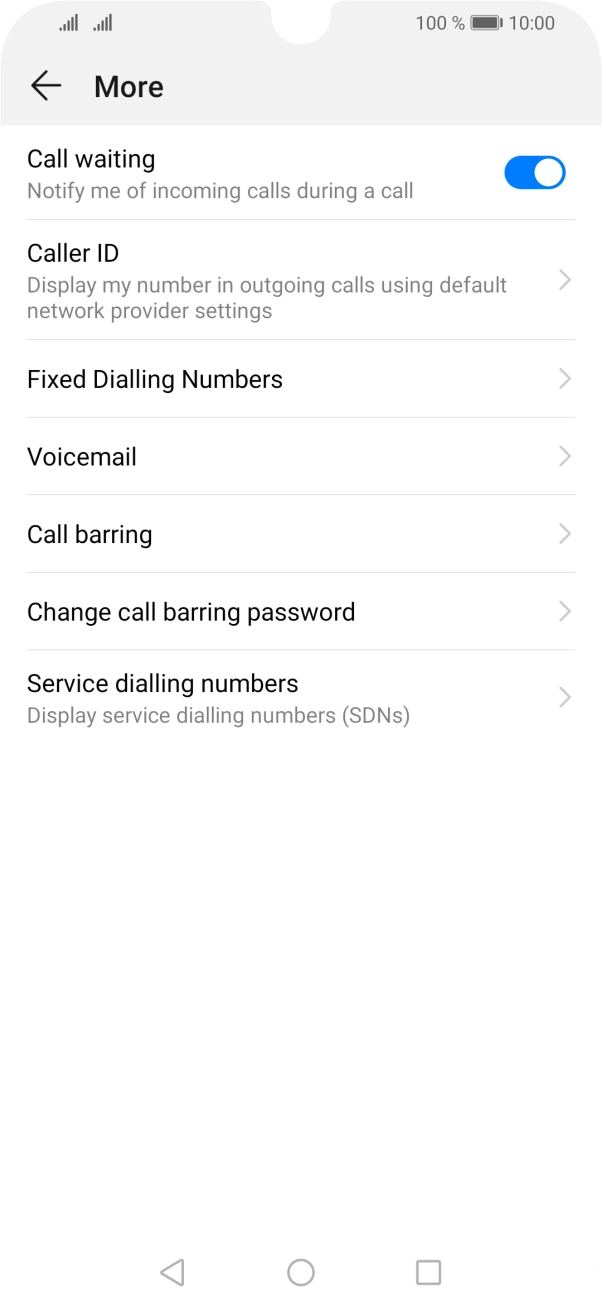Screen dimensions: 602x1306
Task: Open recent apps from the navigation bar
Action: 428,1272
